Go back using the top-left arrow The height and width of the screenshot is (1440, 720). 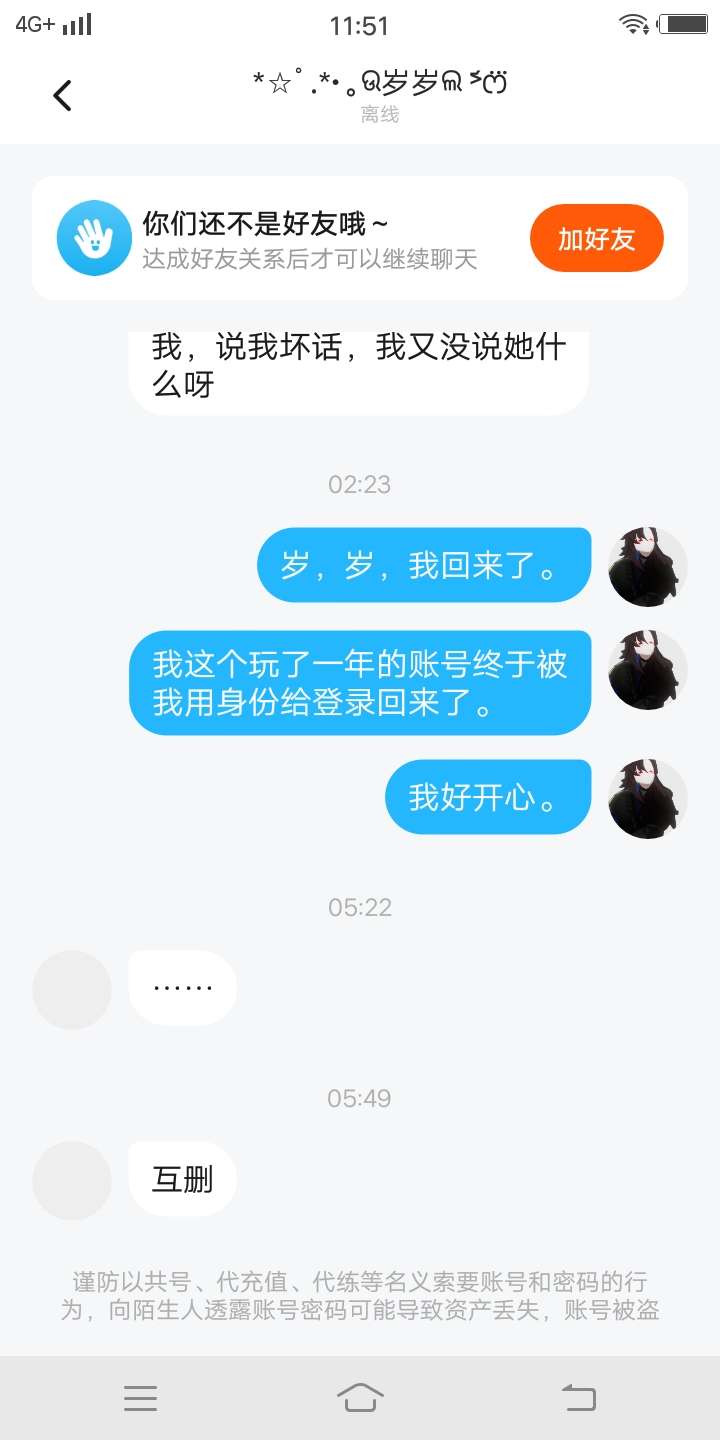[x=62, y=95]
